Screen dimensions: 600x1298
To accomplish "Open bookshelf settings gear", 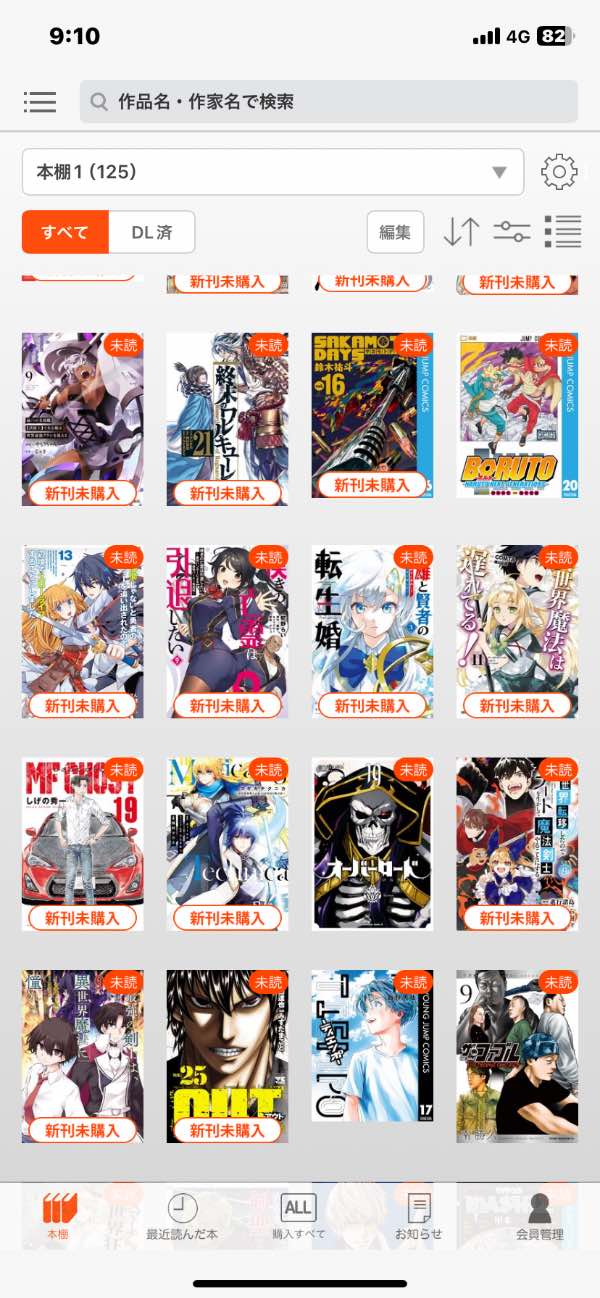I will point(559,172).
